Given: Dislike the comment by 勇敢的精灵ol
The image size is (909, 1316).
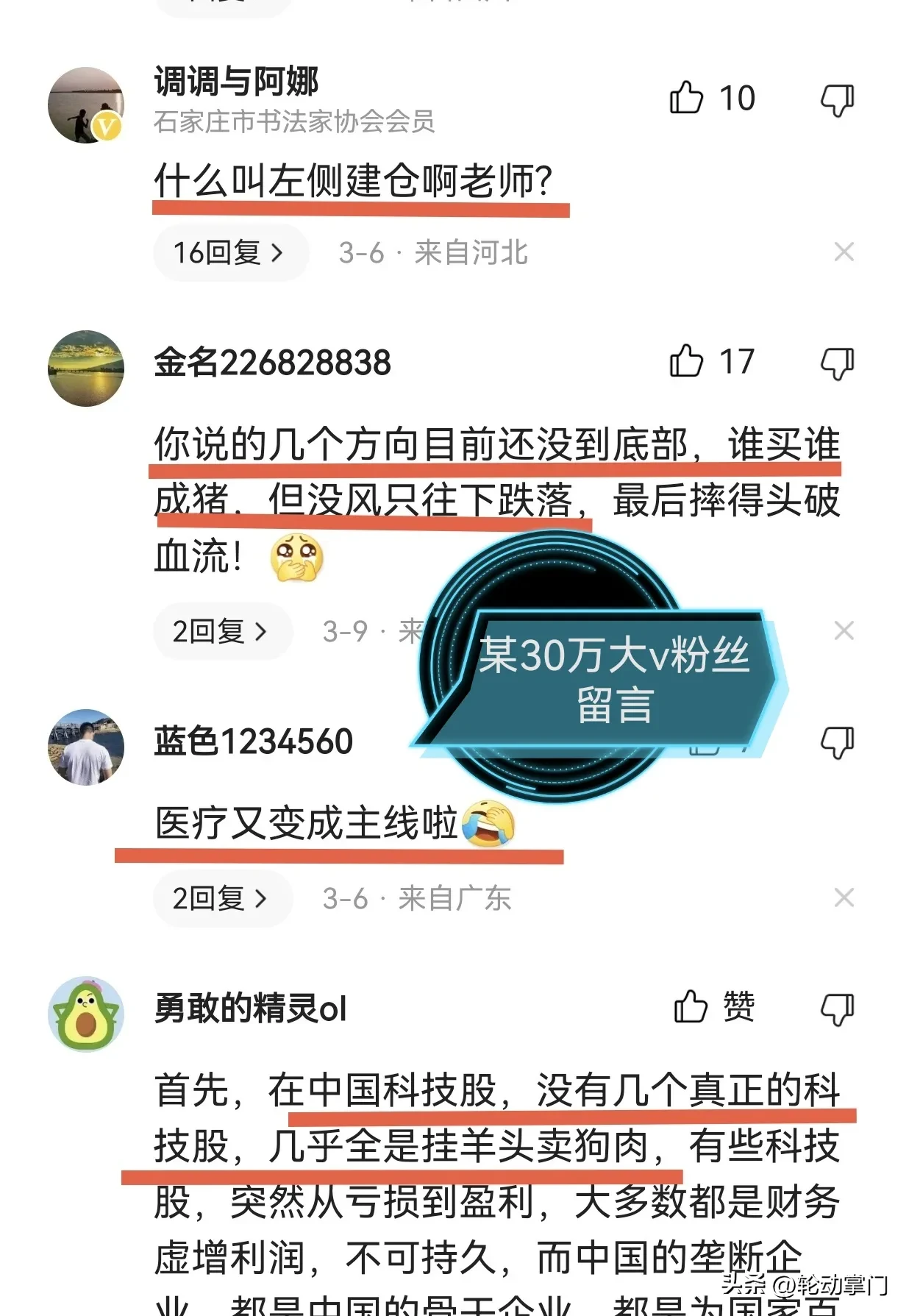Looking at the screenshot, I should (837, 1009).
